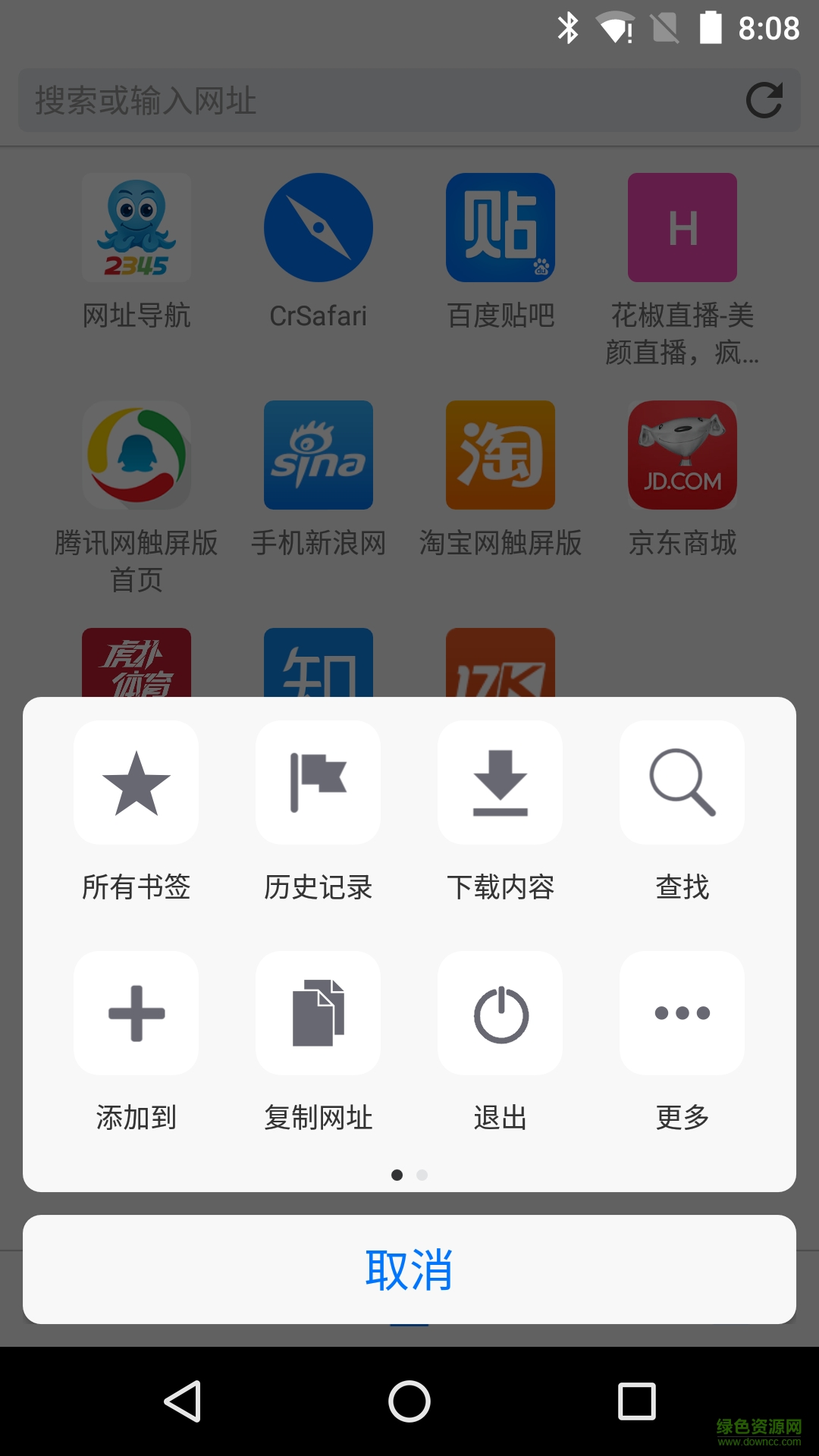Tap 退出 (exit) power icon

click(500, 1013)
